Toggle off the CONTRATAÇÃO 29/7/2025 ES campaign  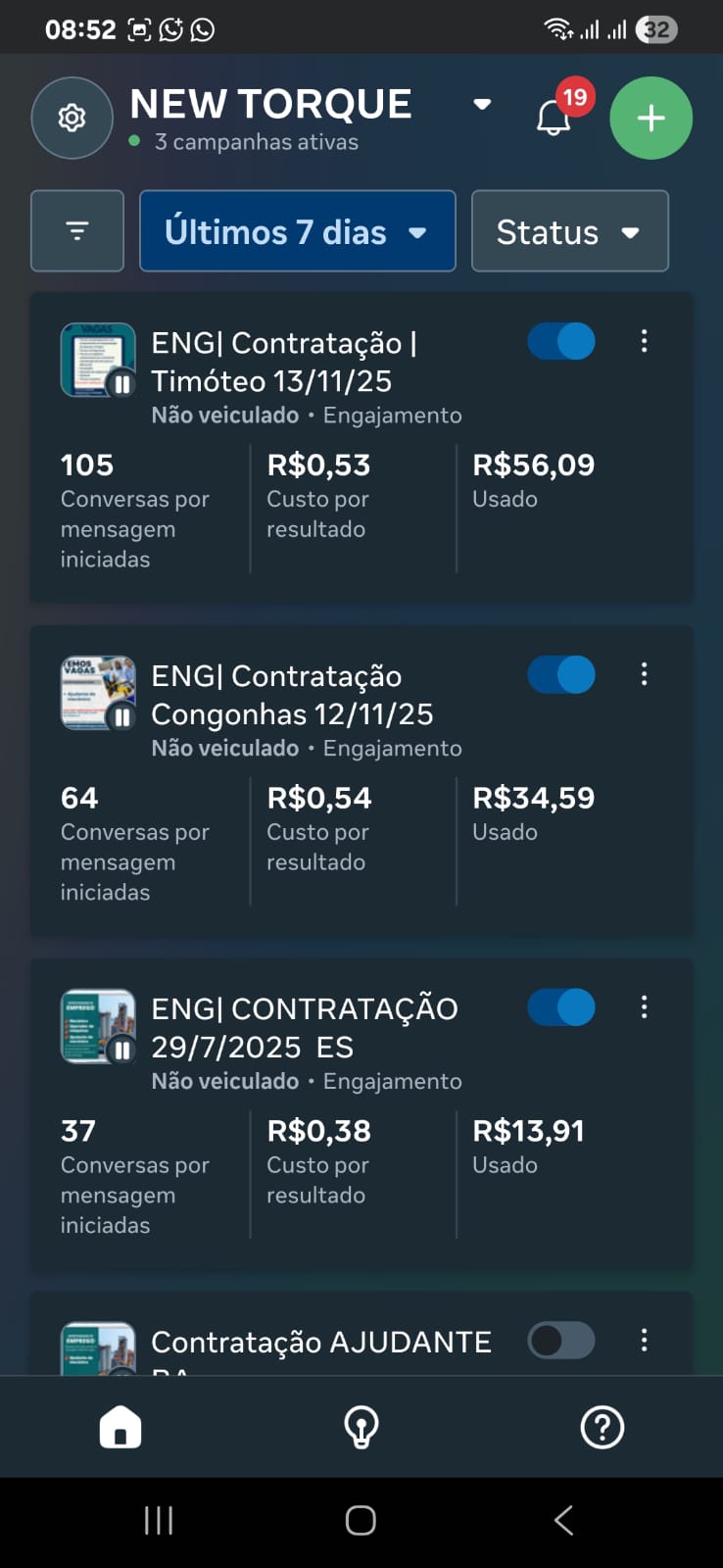[561, 1007]
